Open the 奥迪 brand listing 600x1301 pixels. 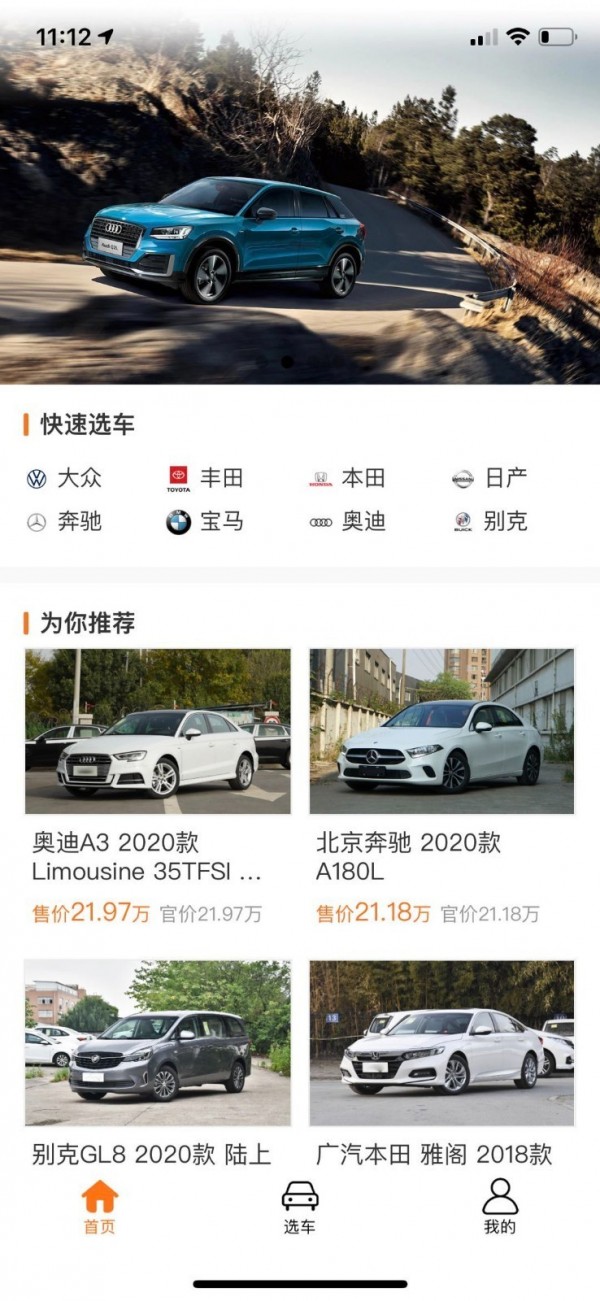(348, 521)
